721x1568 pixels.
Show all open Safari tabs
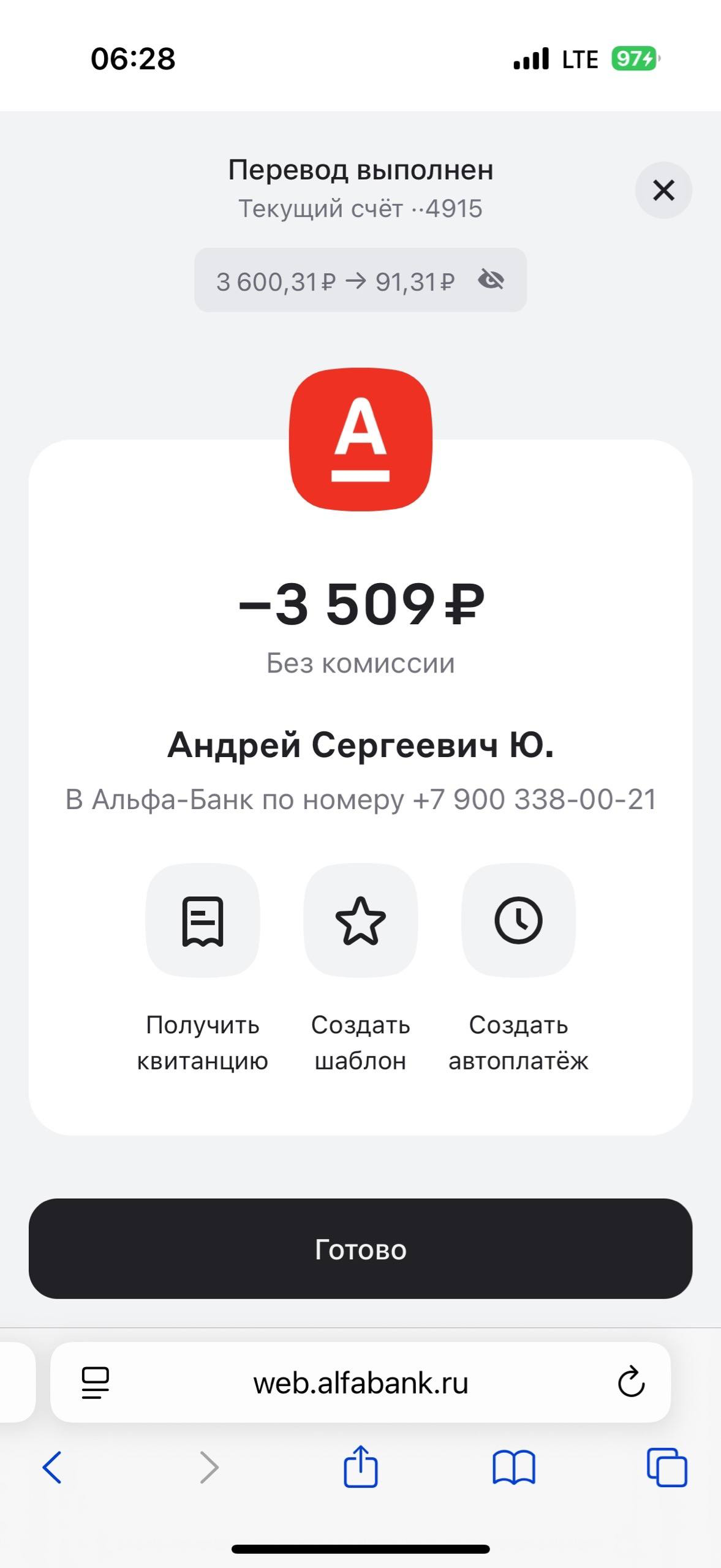pyautogui.click(x=666, y=1467)
